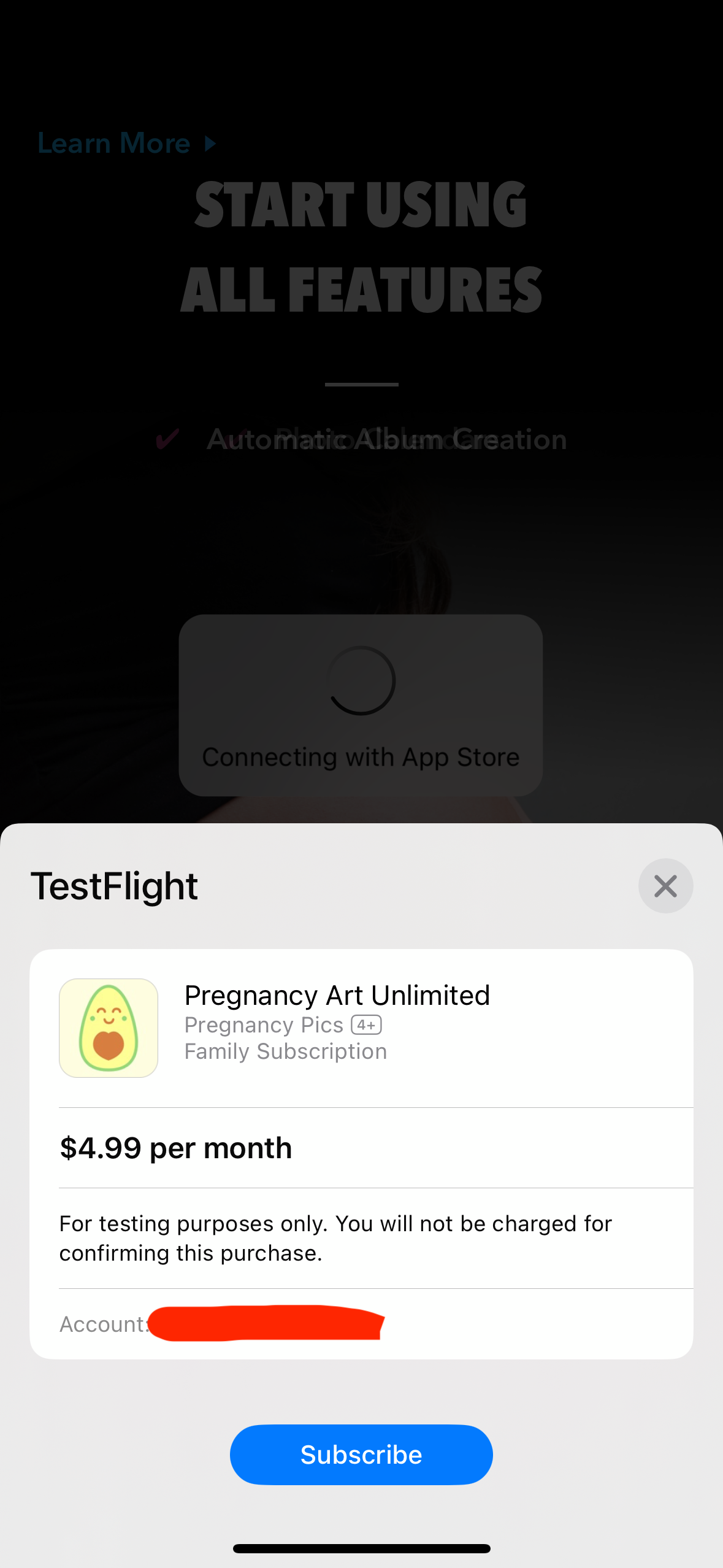The height and width of the screenshot is (1568, 723).
Task: Confirm the purchase with the Subscribe button
Action: tap(361, 1455)
